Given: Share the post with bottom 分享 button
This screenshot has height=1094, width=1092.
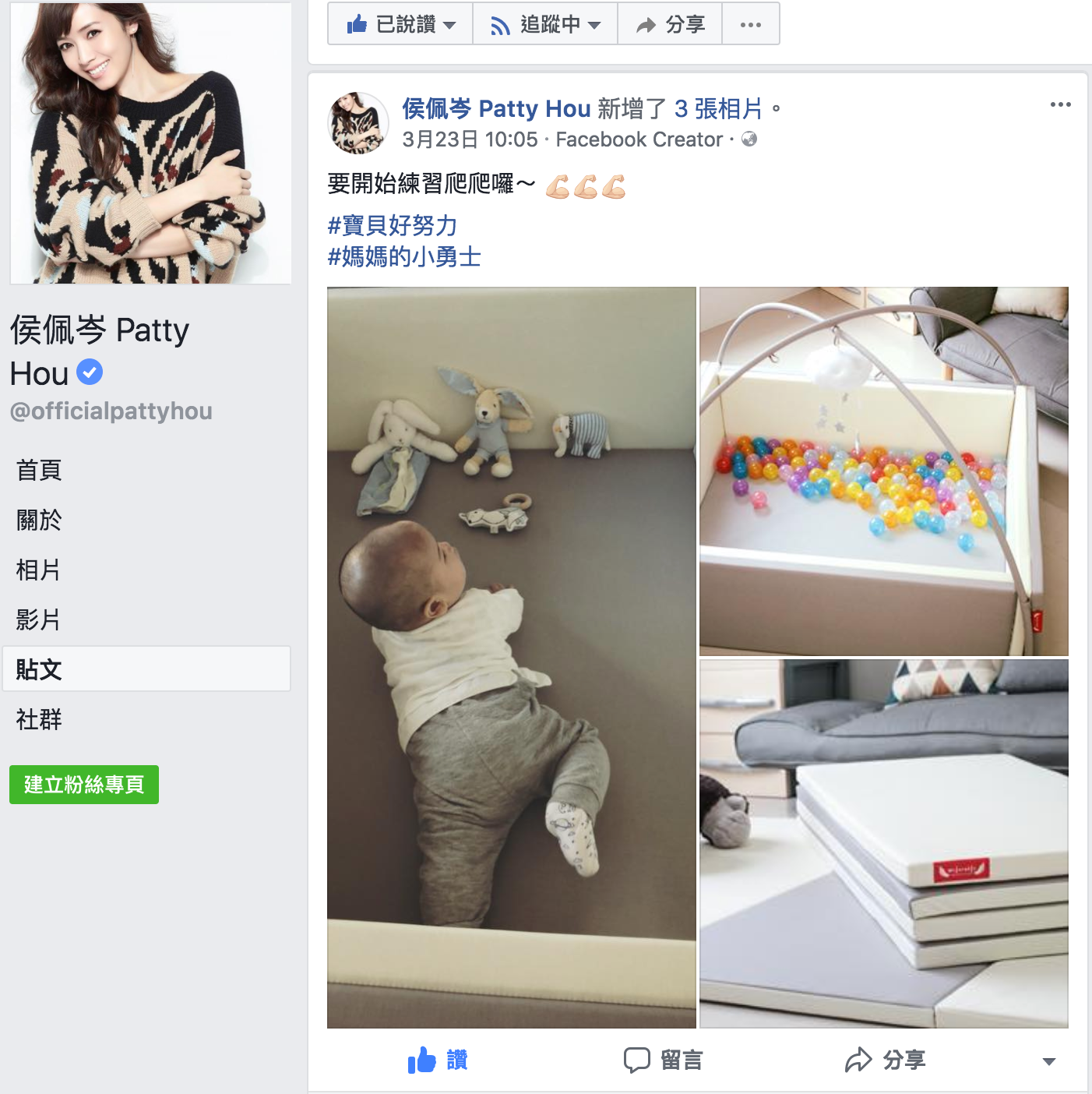Looking at the screenshot, I should click(x=886, y=1060).
